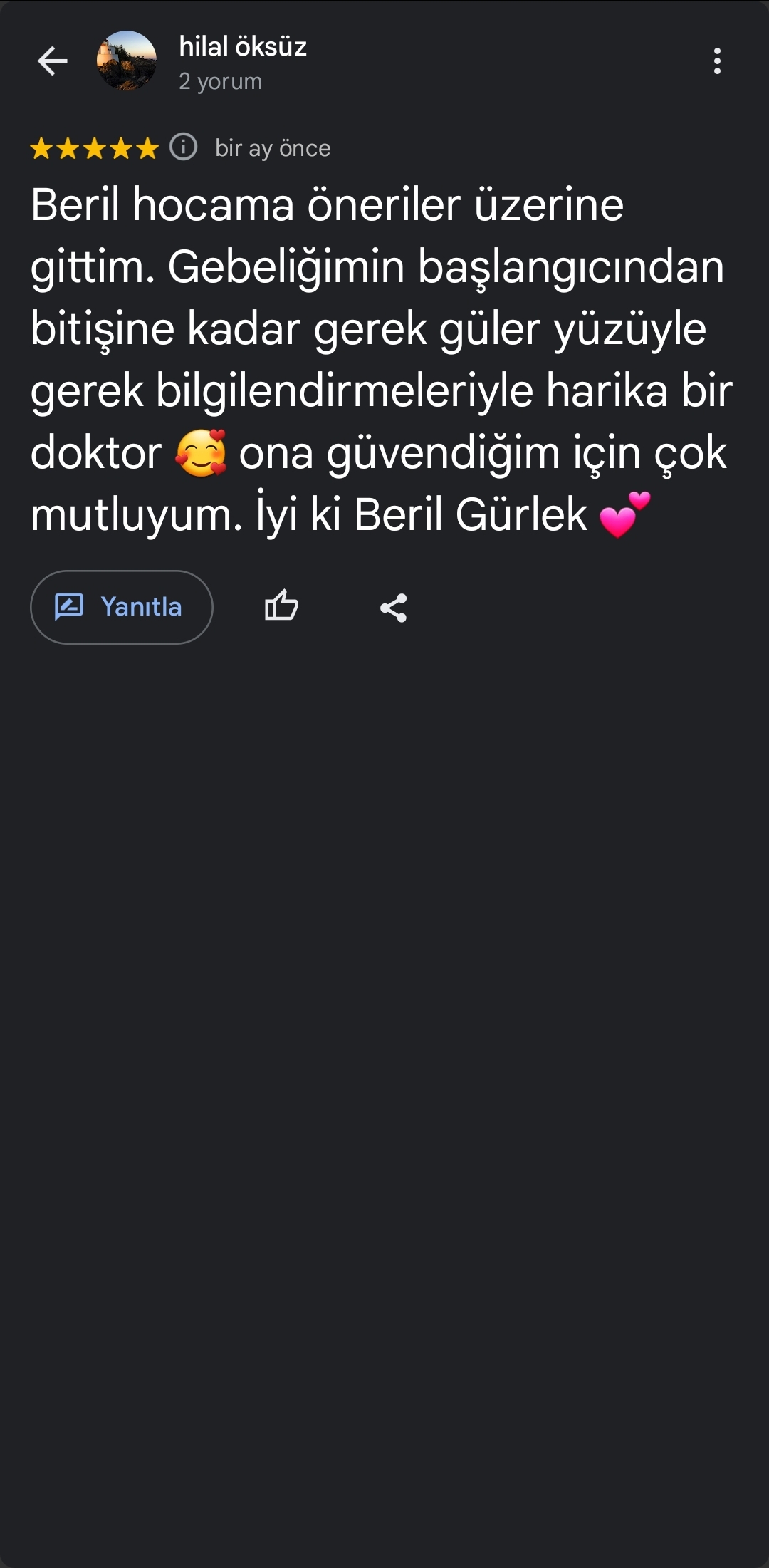Viewport: 769px width, 1568px height.
Task: Open the three-dot overflow menu
Action: click(717, 61)
